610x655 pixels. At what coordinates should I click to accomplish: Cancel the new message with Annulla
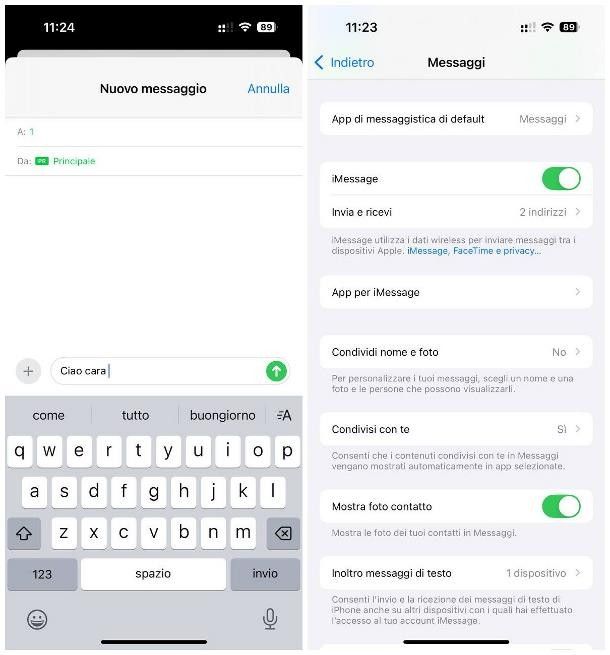268,88
